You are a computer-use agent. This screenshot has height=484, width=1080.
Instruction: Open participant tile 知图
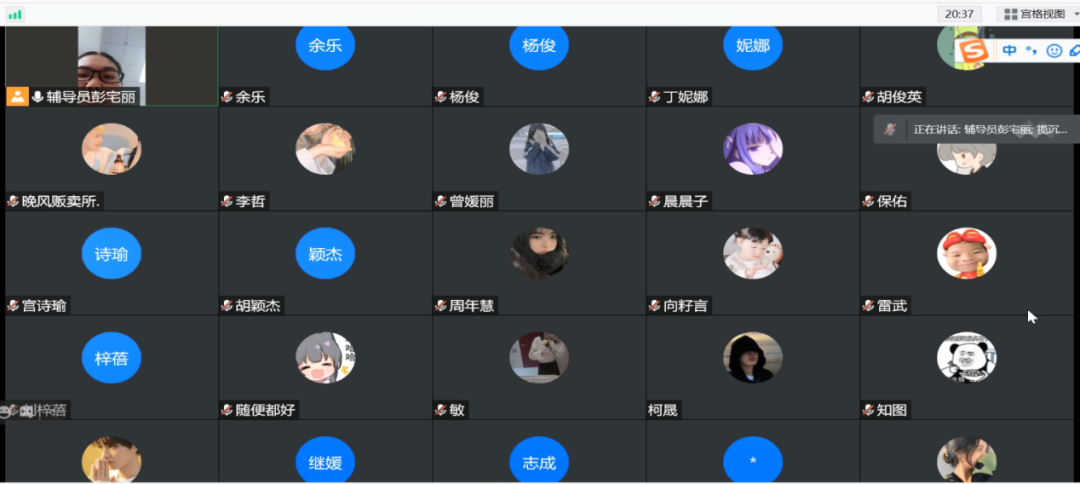coord(966,366)
